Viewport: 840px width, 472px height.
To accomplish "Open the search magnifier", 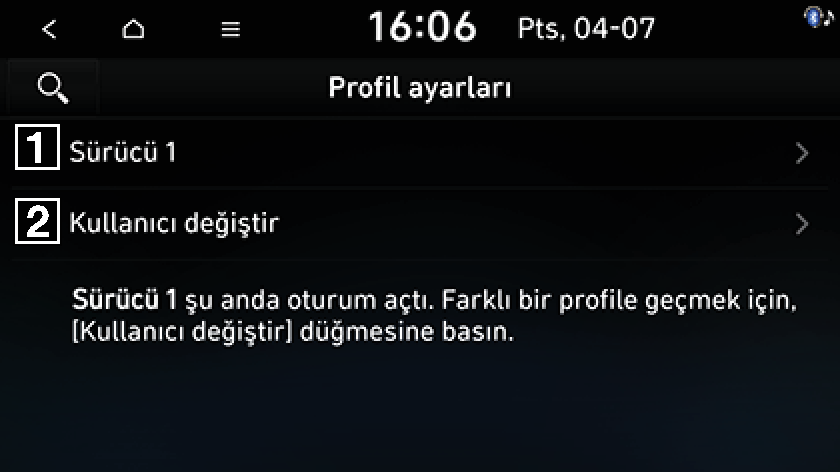I will pos(52,88).
